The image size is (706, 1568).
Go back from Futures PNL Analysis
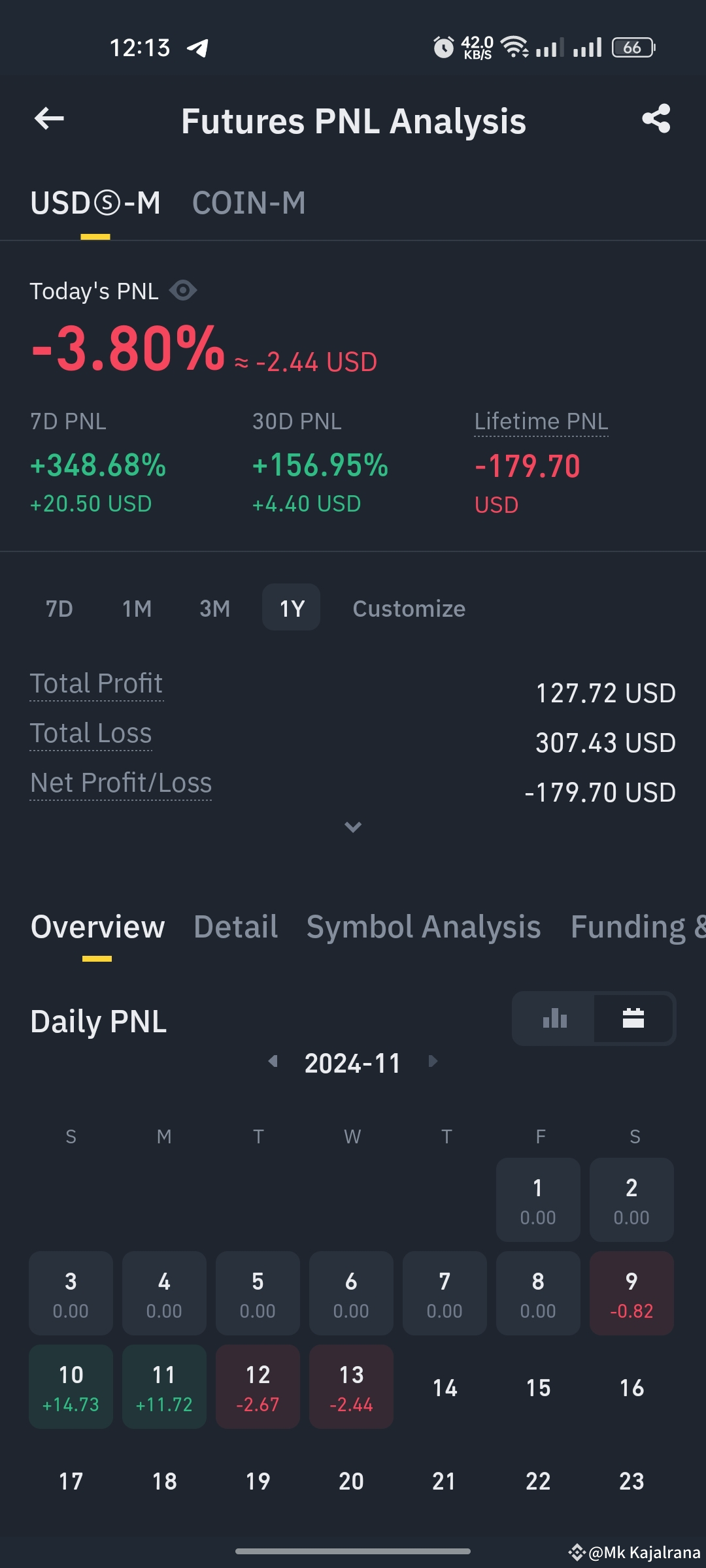(49, 119)
